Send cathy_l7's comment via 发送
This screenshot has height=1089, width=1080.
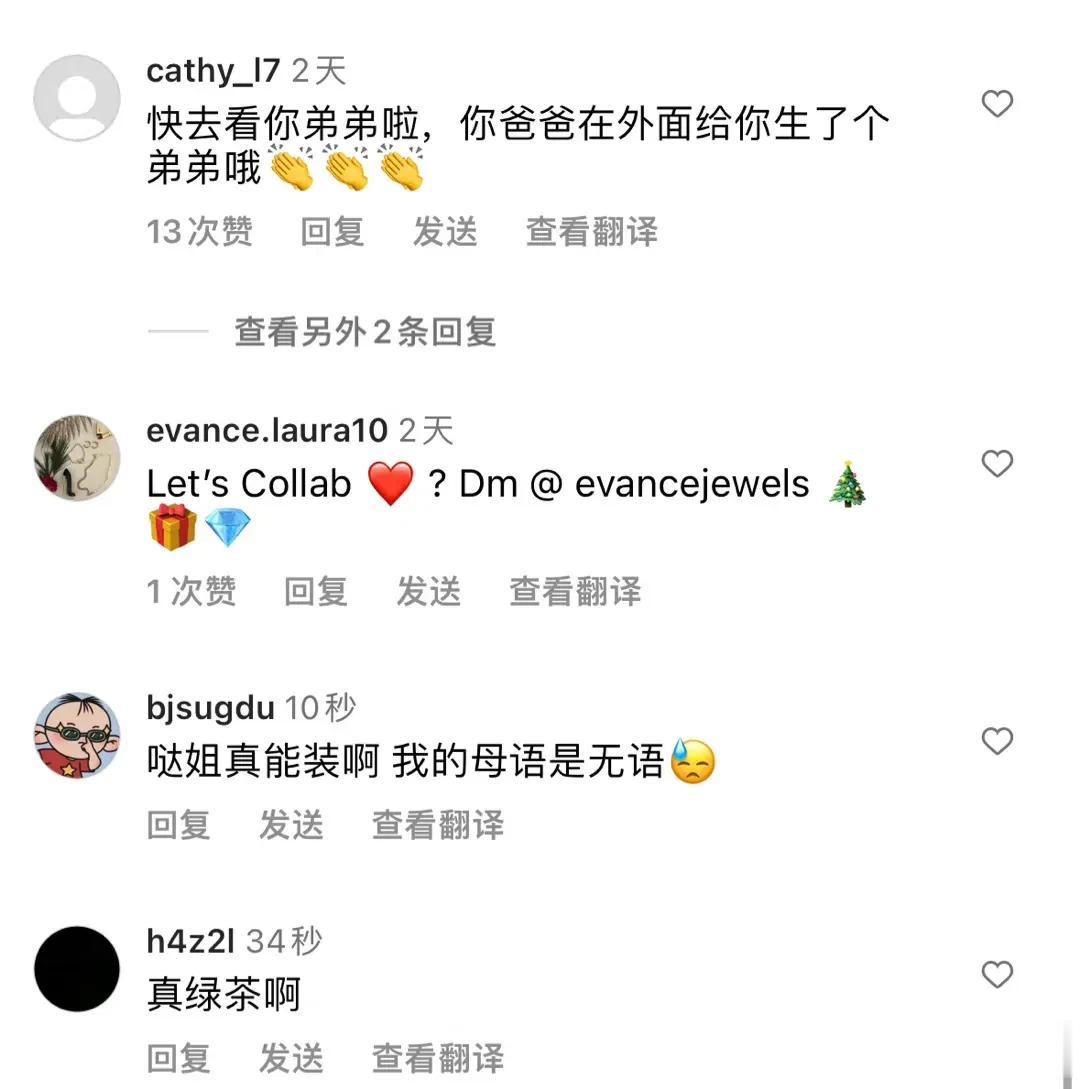click(x=445, y=232)
